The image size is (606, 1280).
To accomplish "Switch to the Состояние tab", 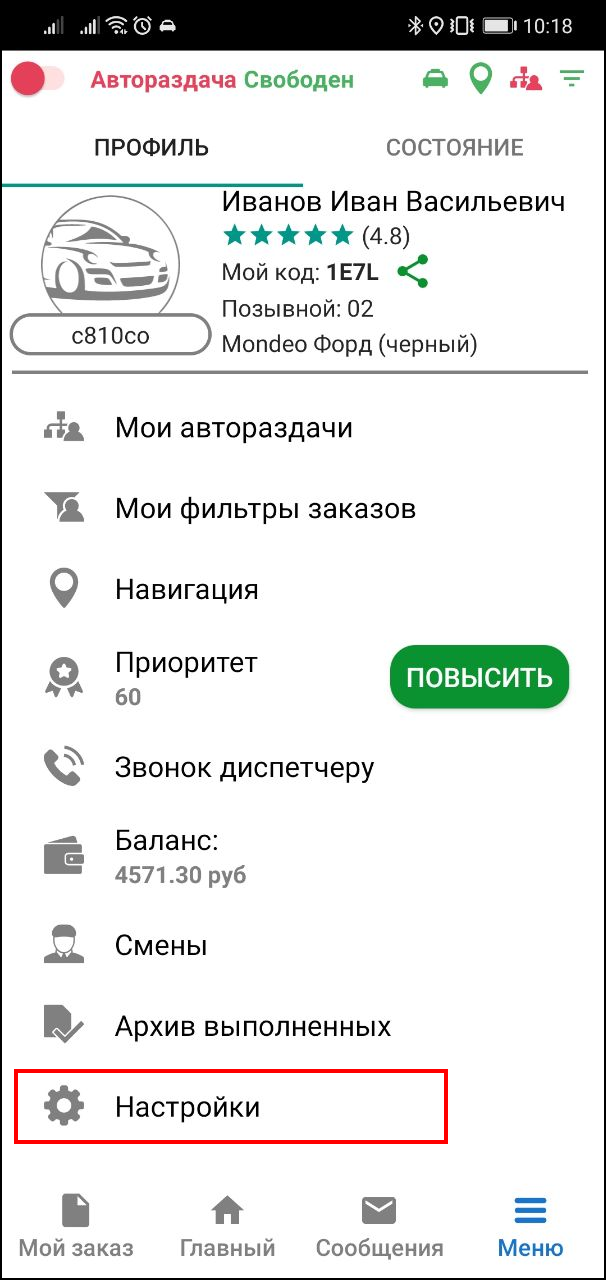I will point(454,148).
